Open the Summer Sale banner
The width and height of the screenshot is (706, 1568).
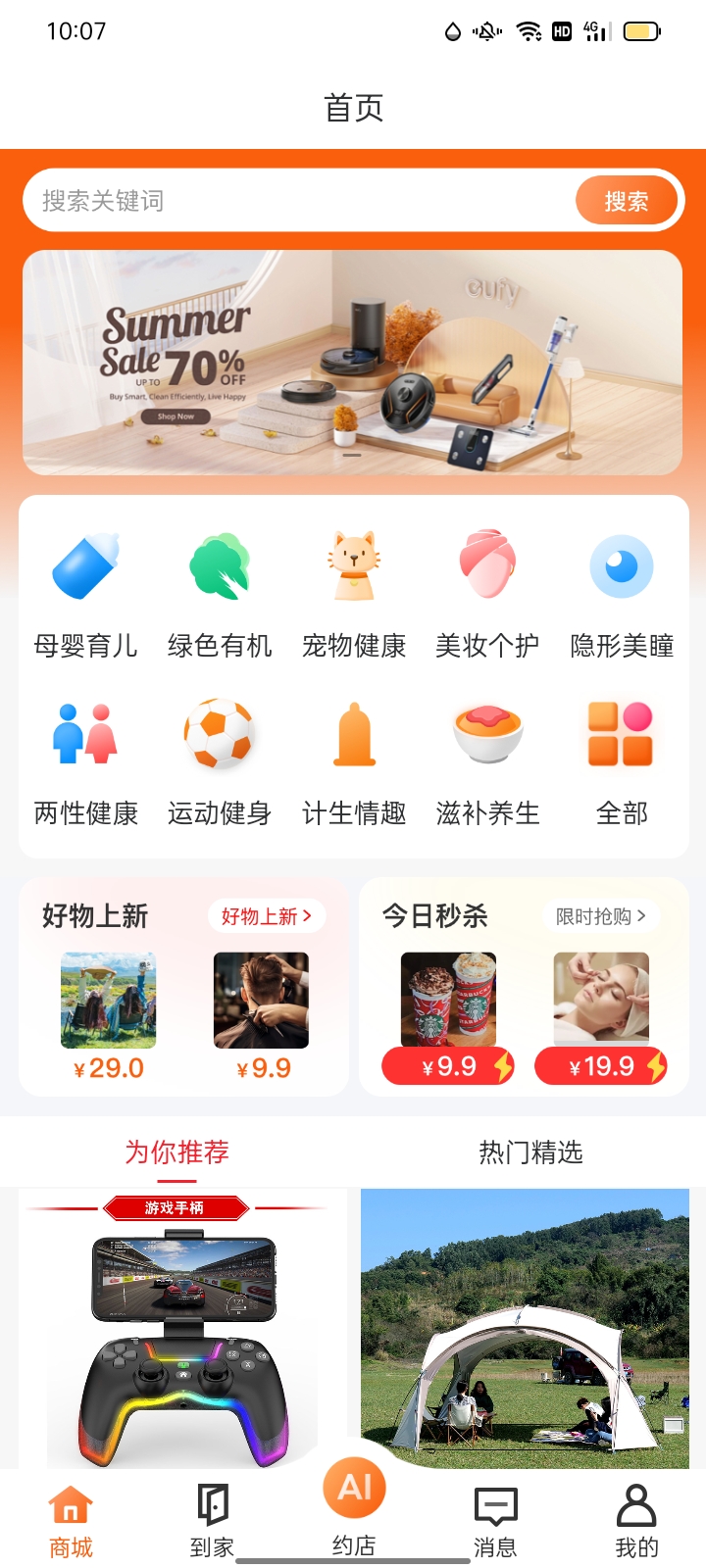[353, 362]
